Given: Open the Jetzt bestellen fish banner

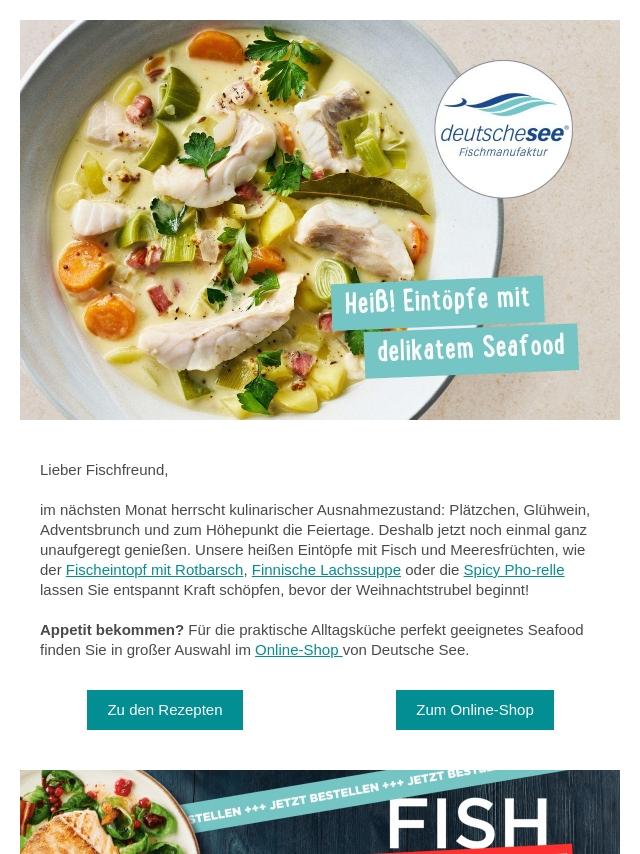Looking at the screenshot, I should click(x=320, y=812).
